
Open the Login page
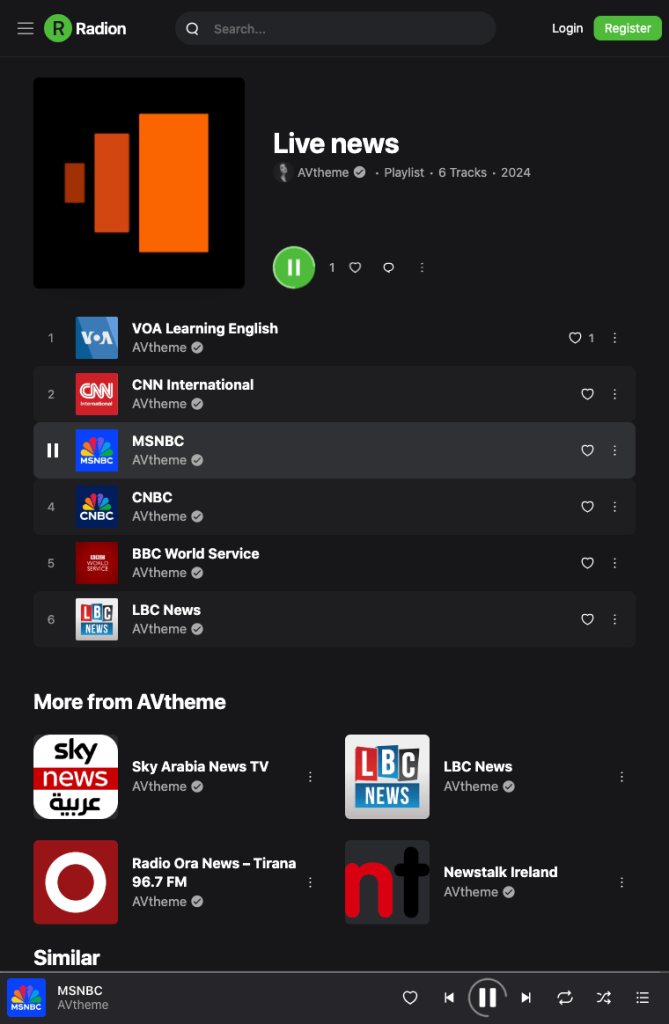567,28
